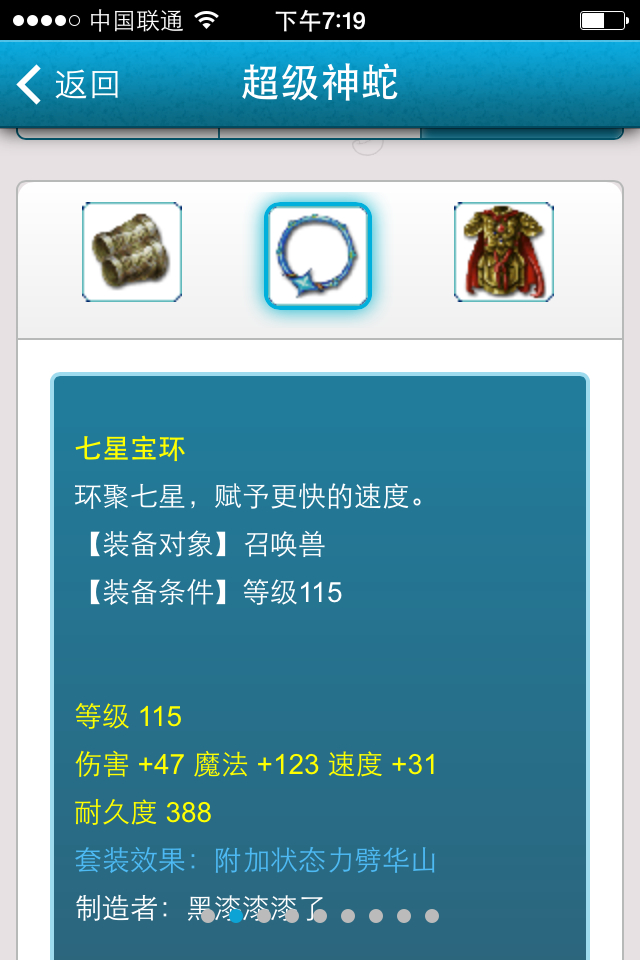
Task: Select the bracer equipment icon
Action: pyautogui.click(x=132, y=252)
